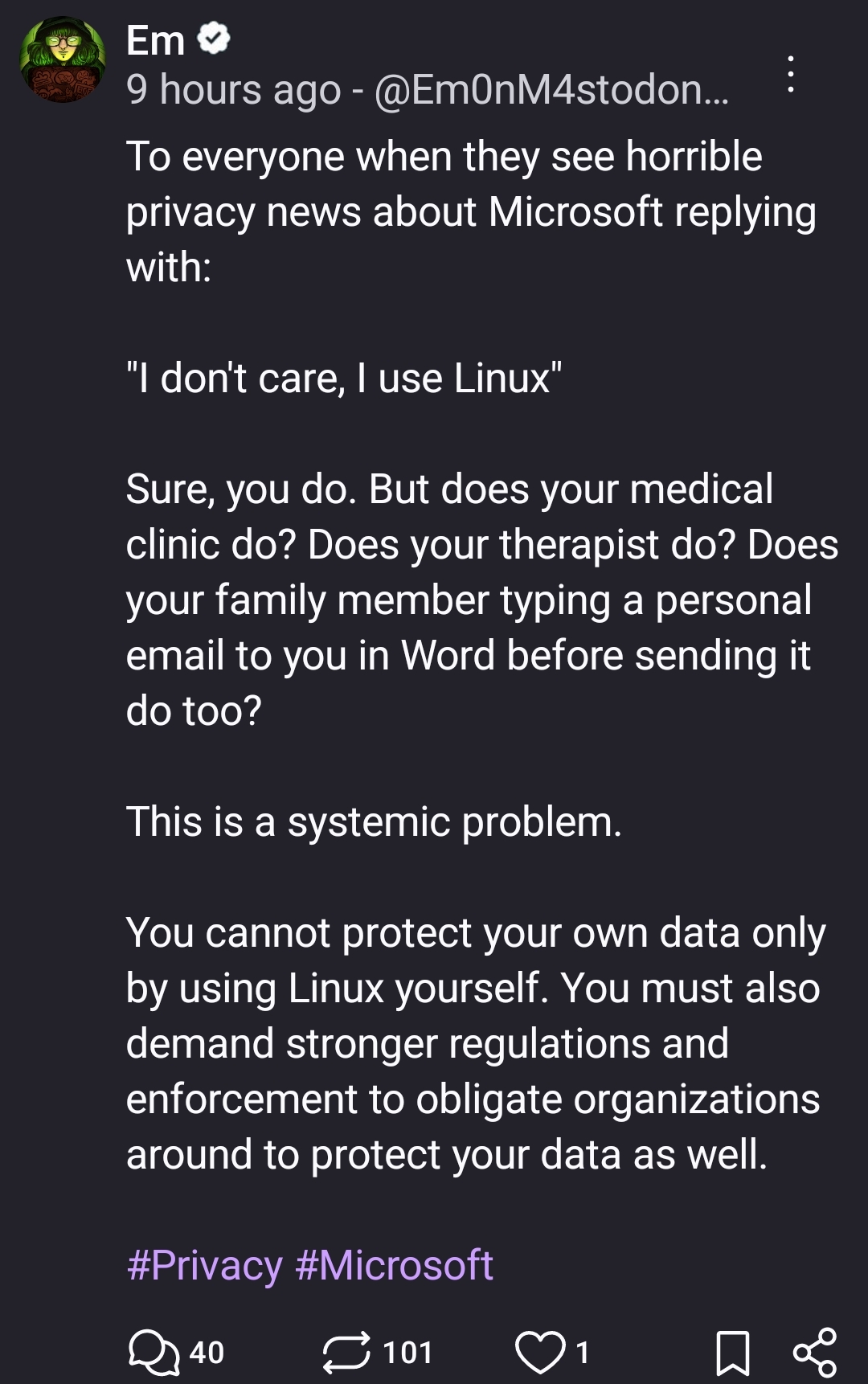
Task: Boost Em's post
Action: (346, 1352)
